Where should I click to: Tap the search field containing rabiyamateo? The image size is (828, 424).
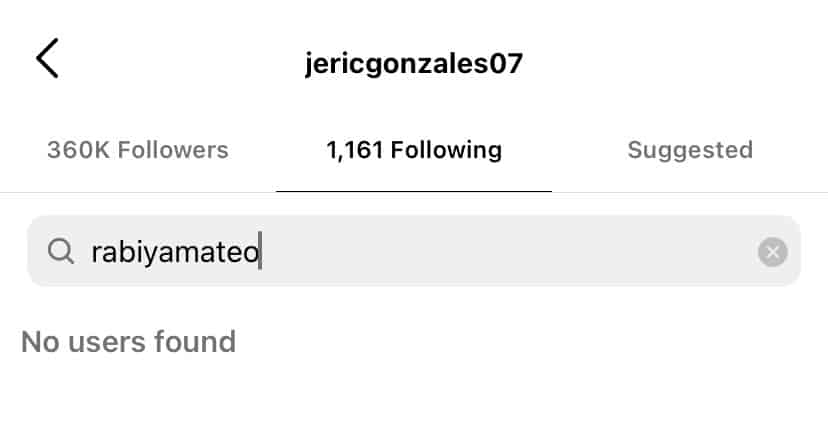[x=400, y=252]
